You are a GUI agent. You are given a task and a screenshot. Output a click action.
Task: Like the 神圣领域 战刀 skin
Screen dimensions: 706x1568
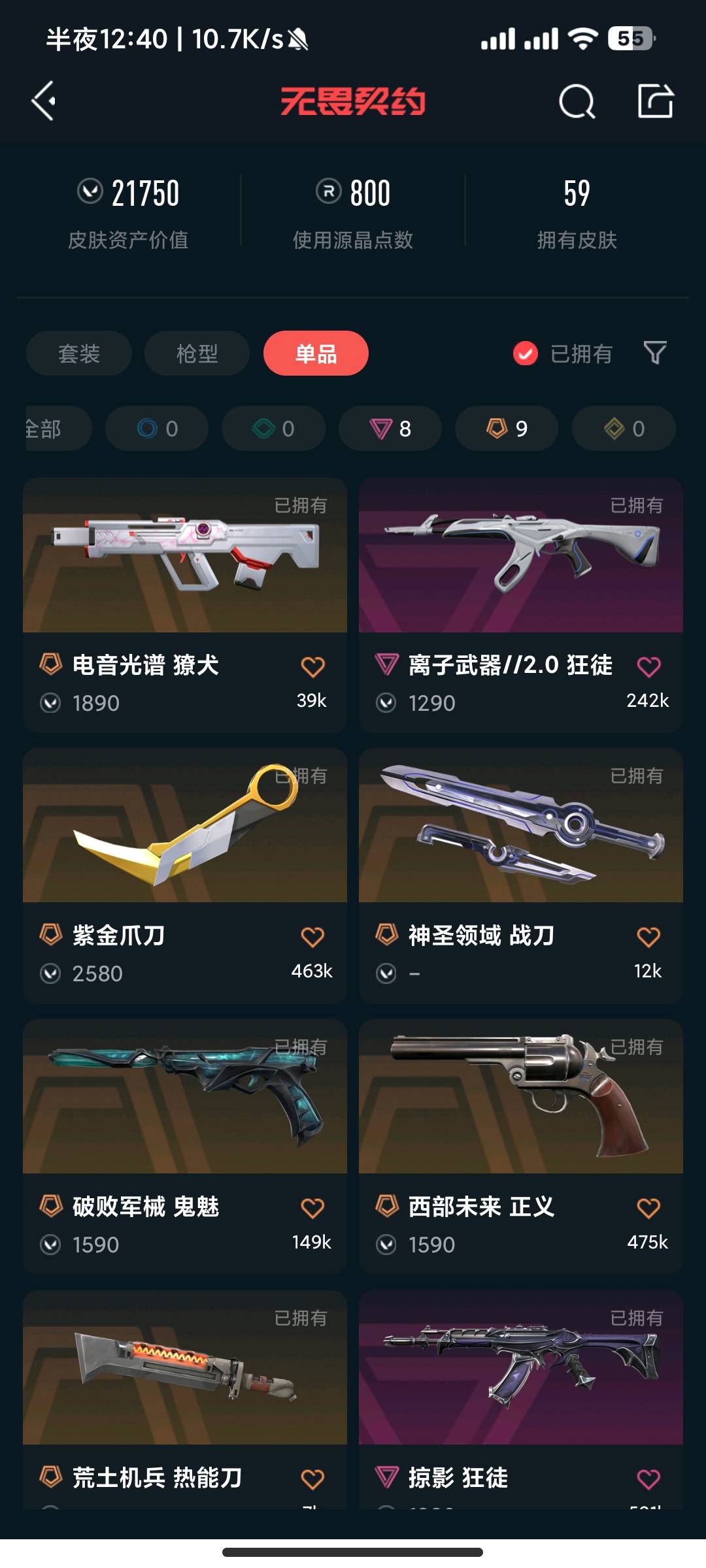coord(648,938)
